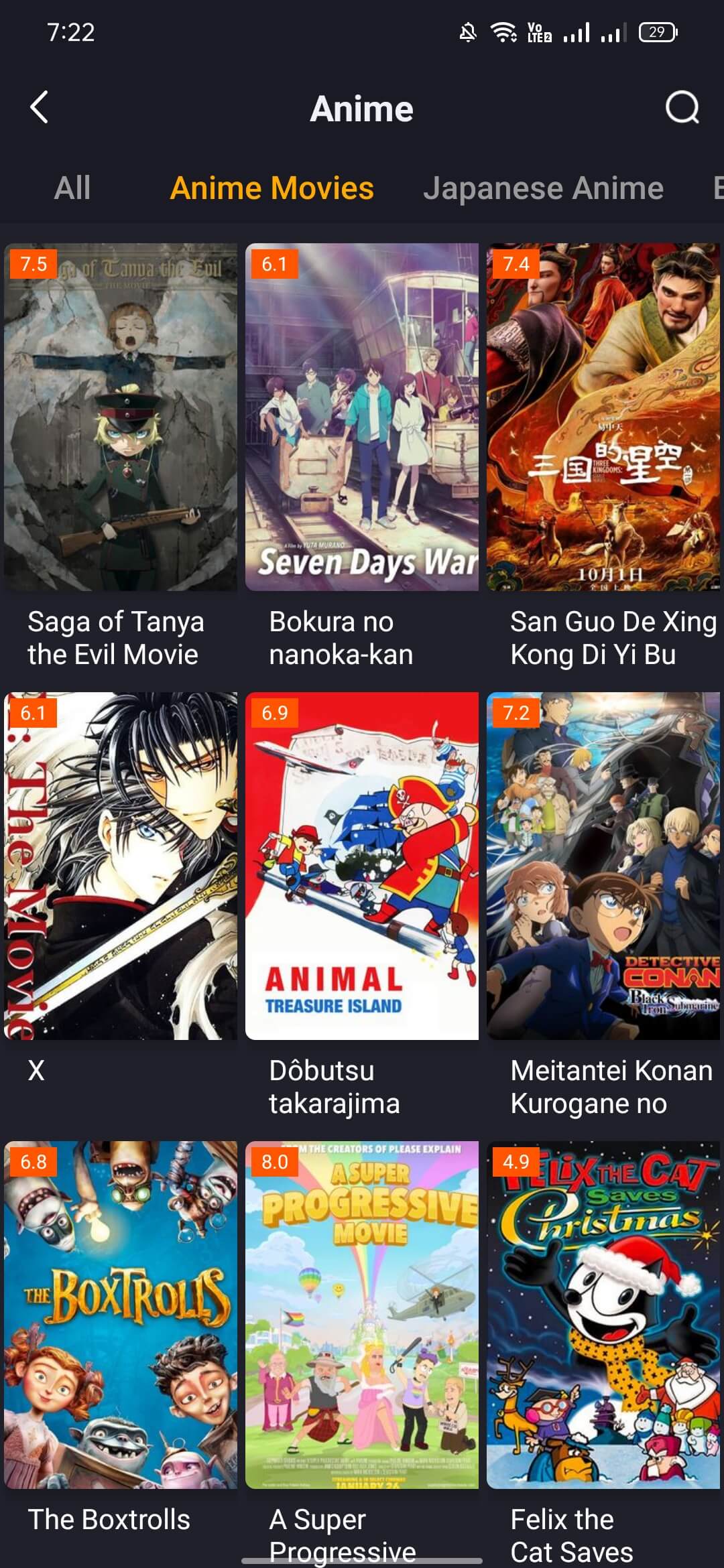Select the Anime Movies tab
724x1568 pixels.
[271, 188]
